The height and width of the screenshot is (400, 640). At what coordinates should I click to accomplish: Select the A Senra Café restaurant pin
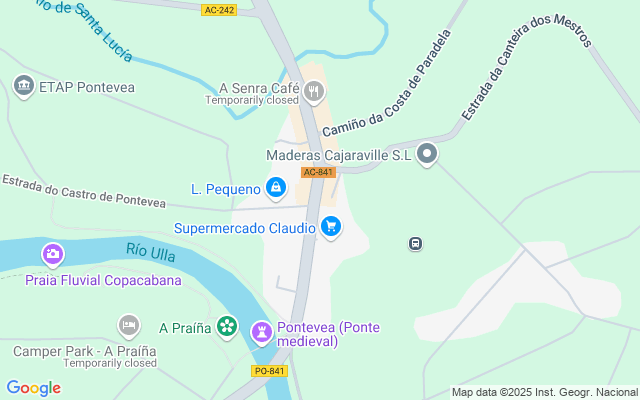tap(314, 93)
